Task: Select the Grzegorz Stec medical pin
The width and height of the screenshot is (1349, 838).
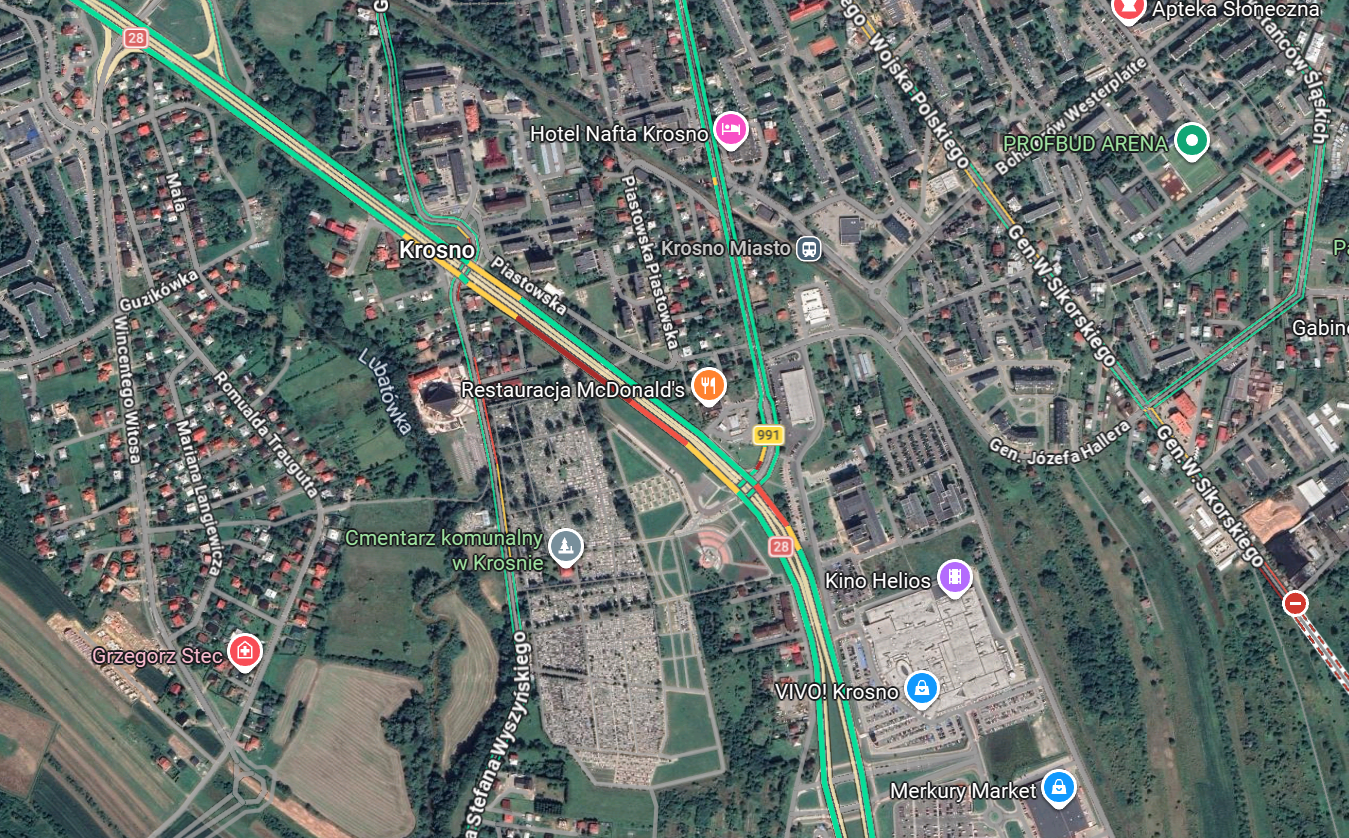Action: click(x=244, y=652)
